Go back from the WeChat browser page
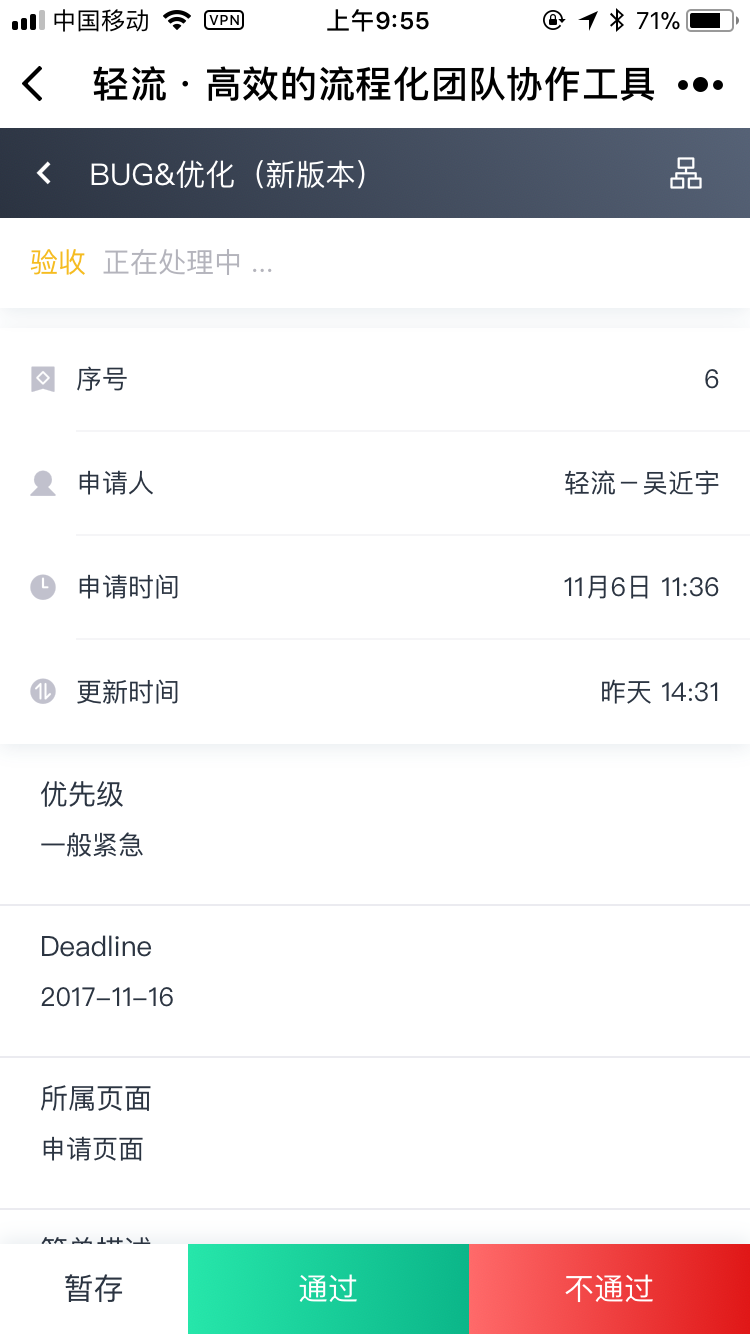This screenshot has height=1334, width=750. 33,84
